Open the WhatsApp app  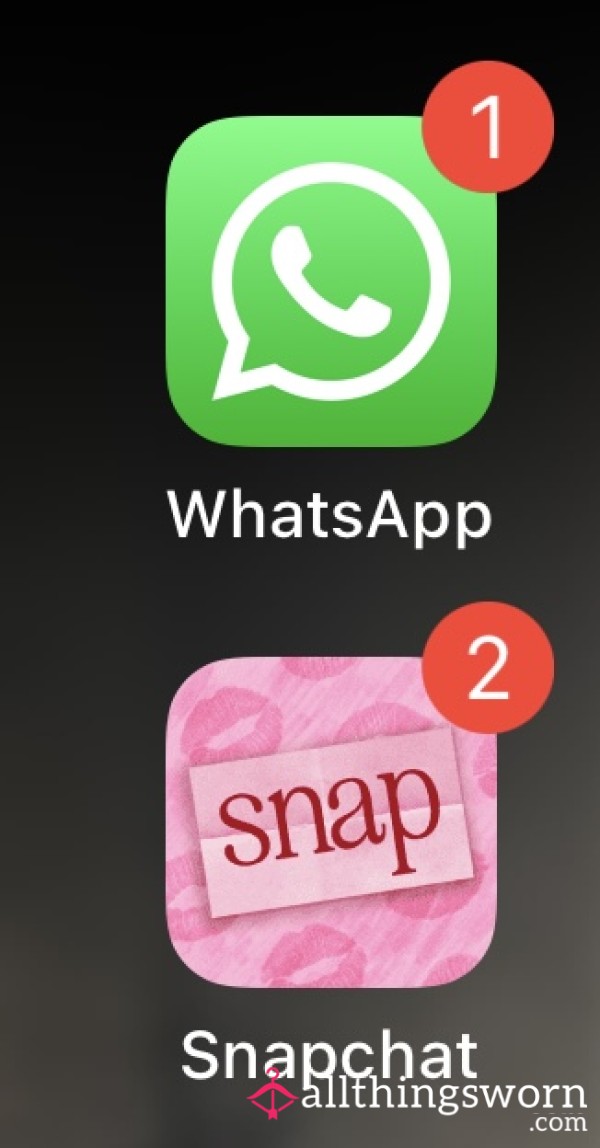pyautogui.click(x=331, y=282)
